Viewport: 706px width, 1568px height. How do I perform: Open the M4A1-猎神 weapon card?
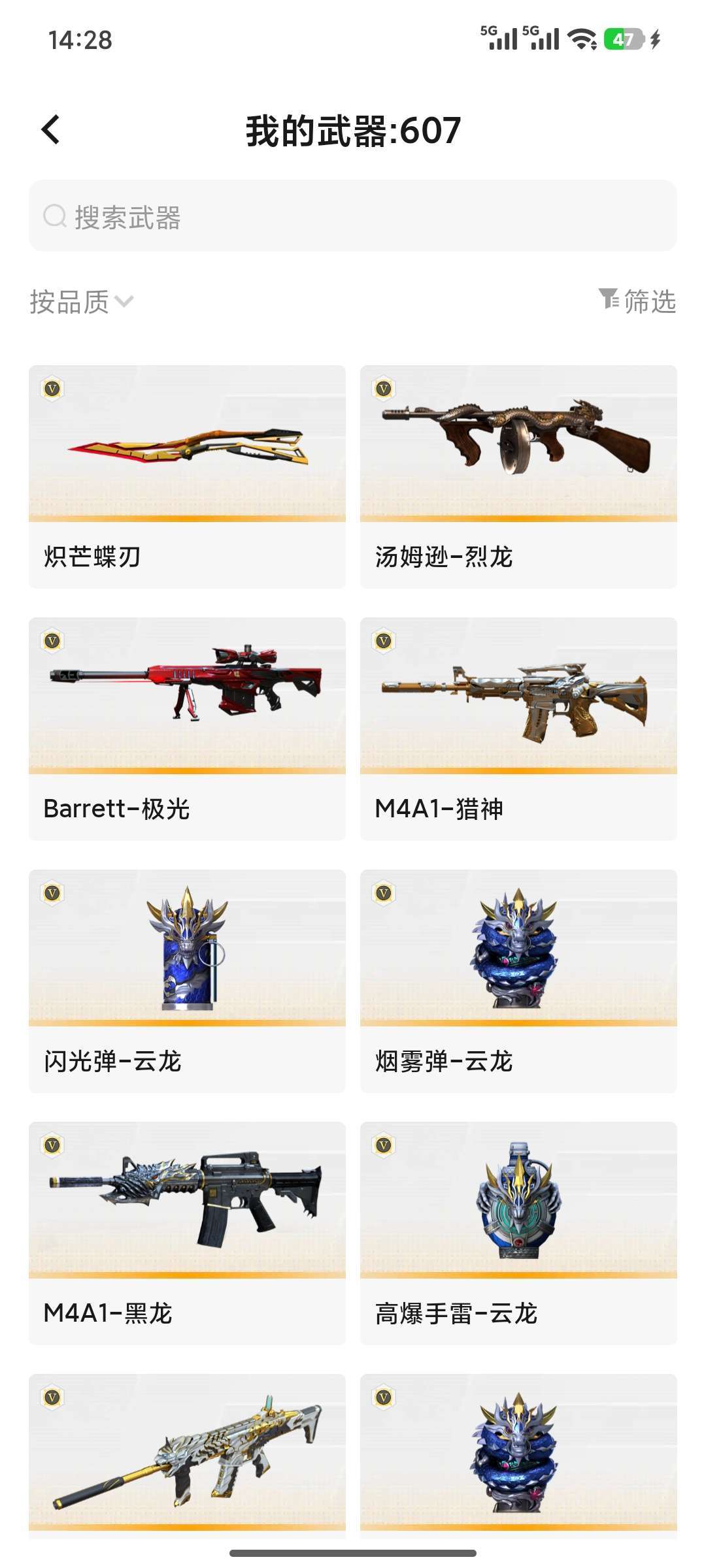(x=518, y=728)
